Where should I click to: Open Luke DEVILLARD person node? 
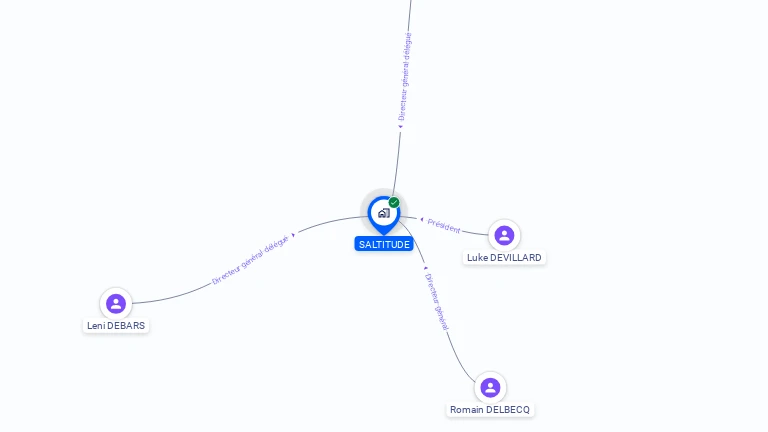(x=504, y=236)
